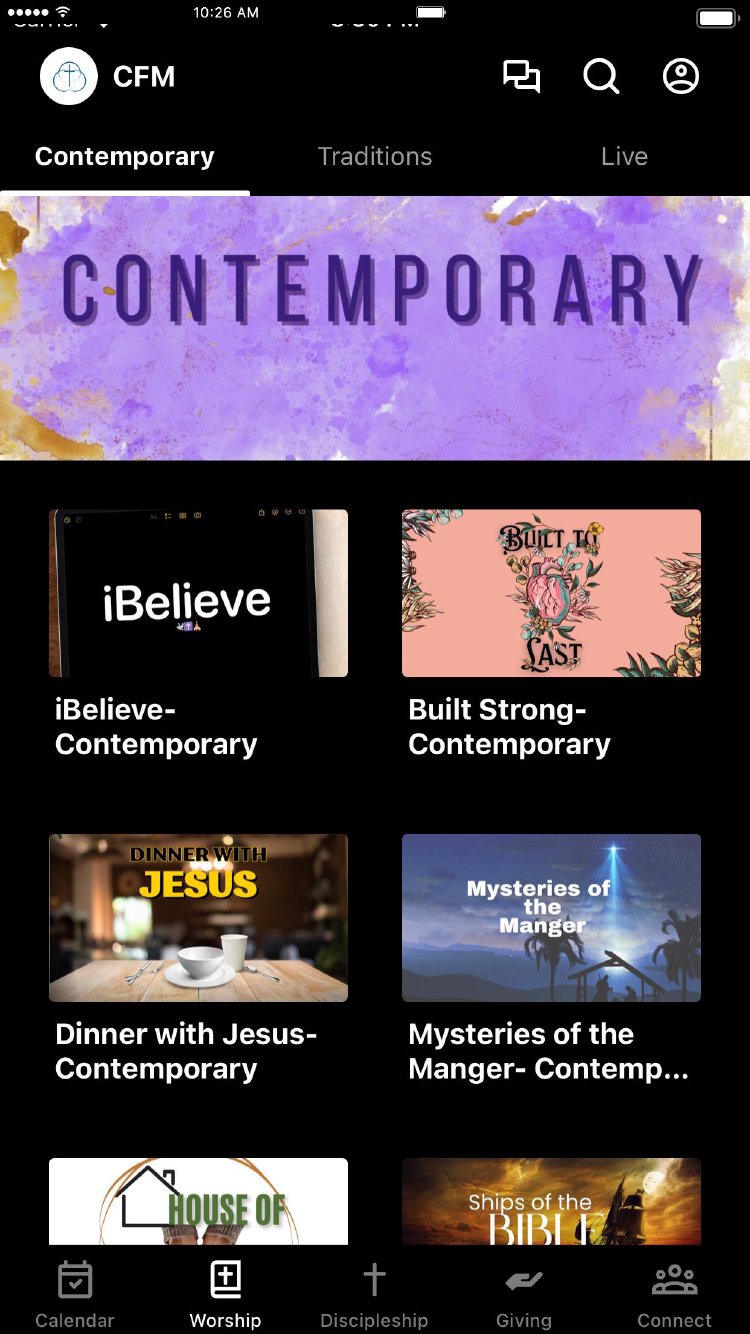Switch to the Traditions tab
This screenshot has width=750, height=1334.
[x=375, y=157]
